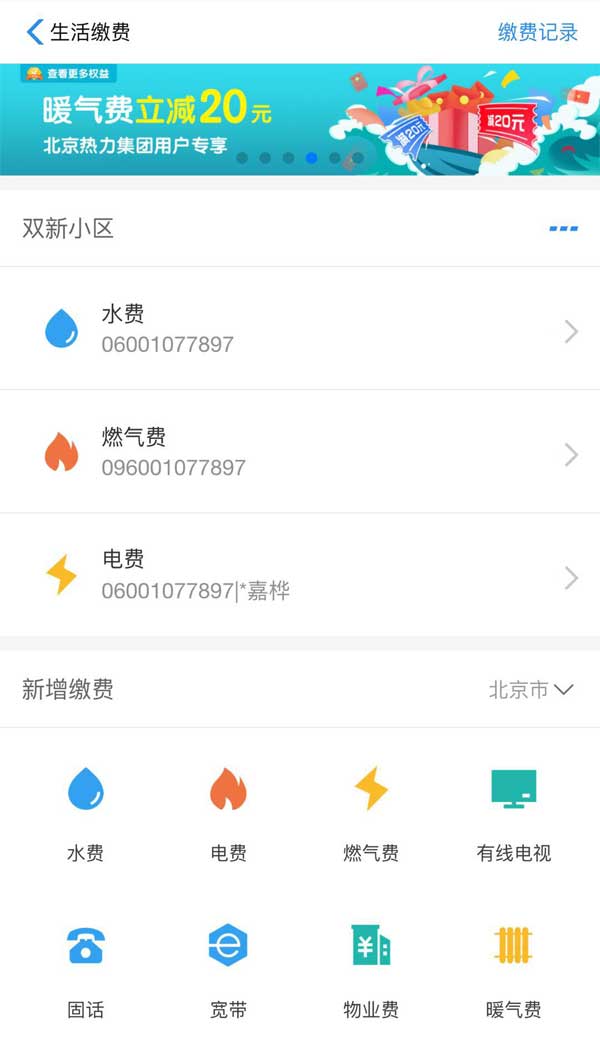
Task: Add a new 燃气费 payment
Action: tap(371, 812)
